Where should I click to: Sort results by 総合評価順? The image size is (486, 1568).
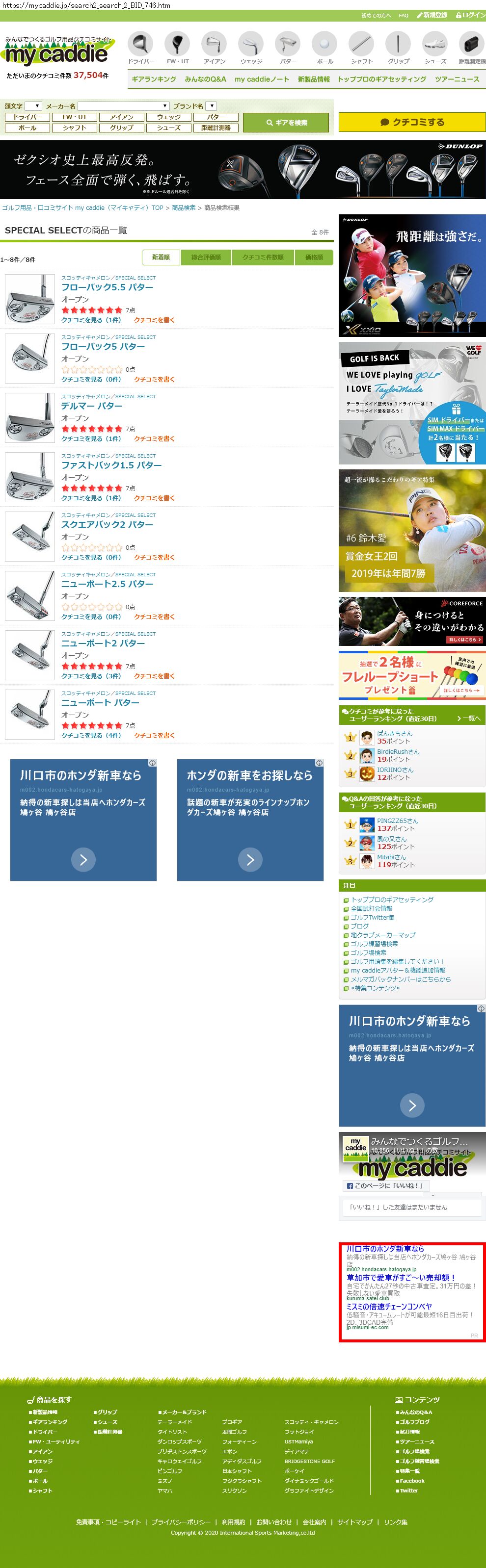206,257
